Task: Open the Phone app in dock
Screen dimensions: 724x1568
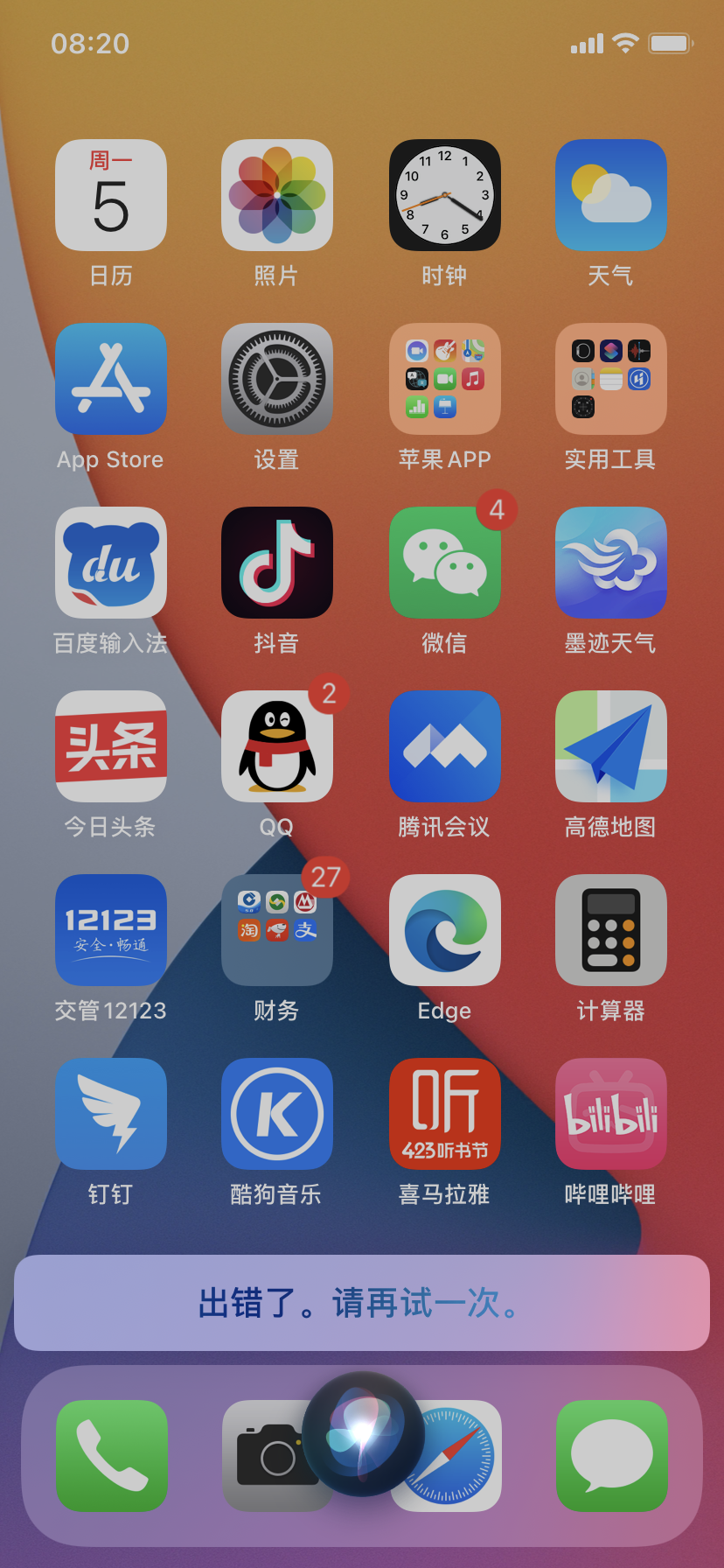Action: click(111, 1455)
